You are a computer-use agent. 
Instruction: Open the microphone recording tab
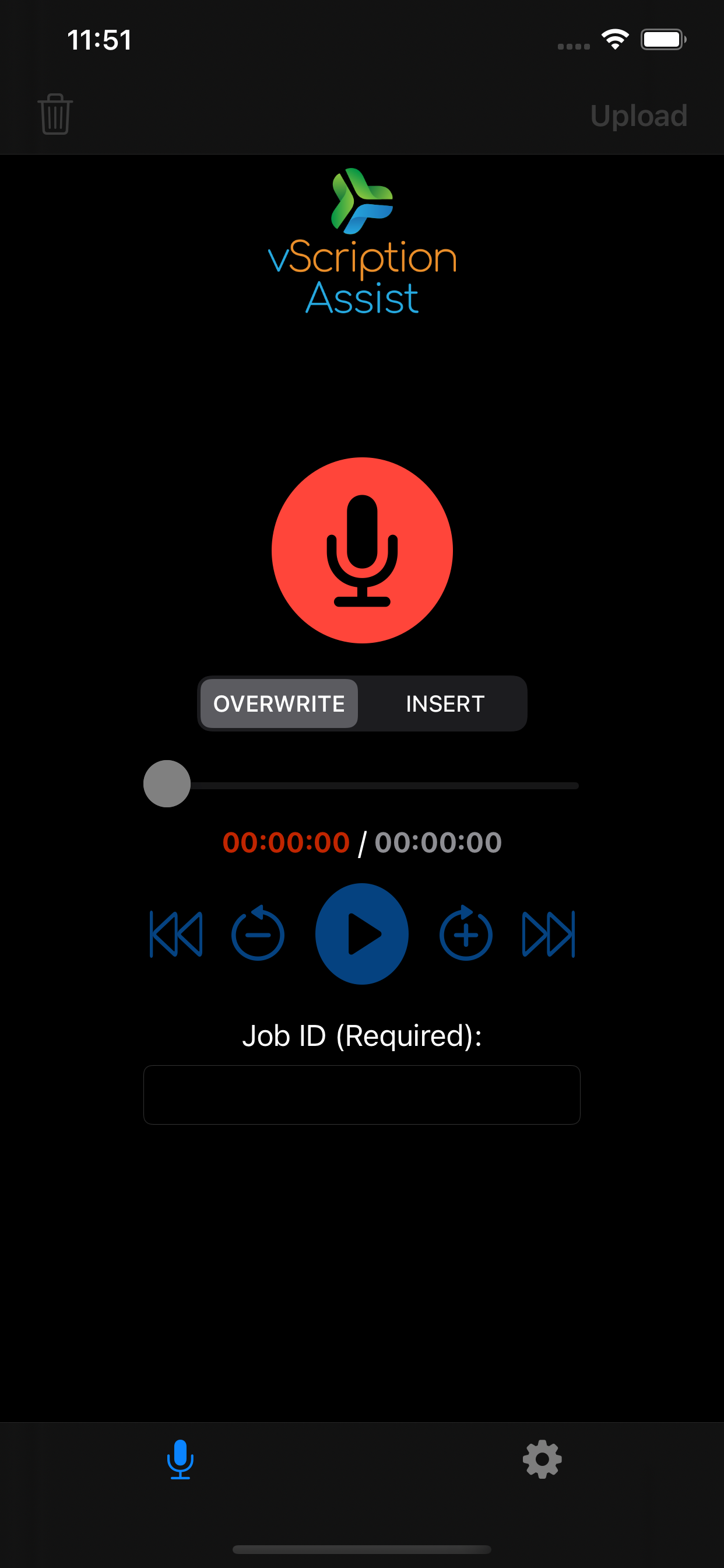180,1459
